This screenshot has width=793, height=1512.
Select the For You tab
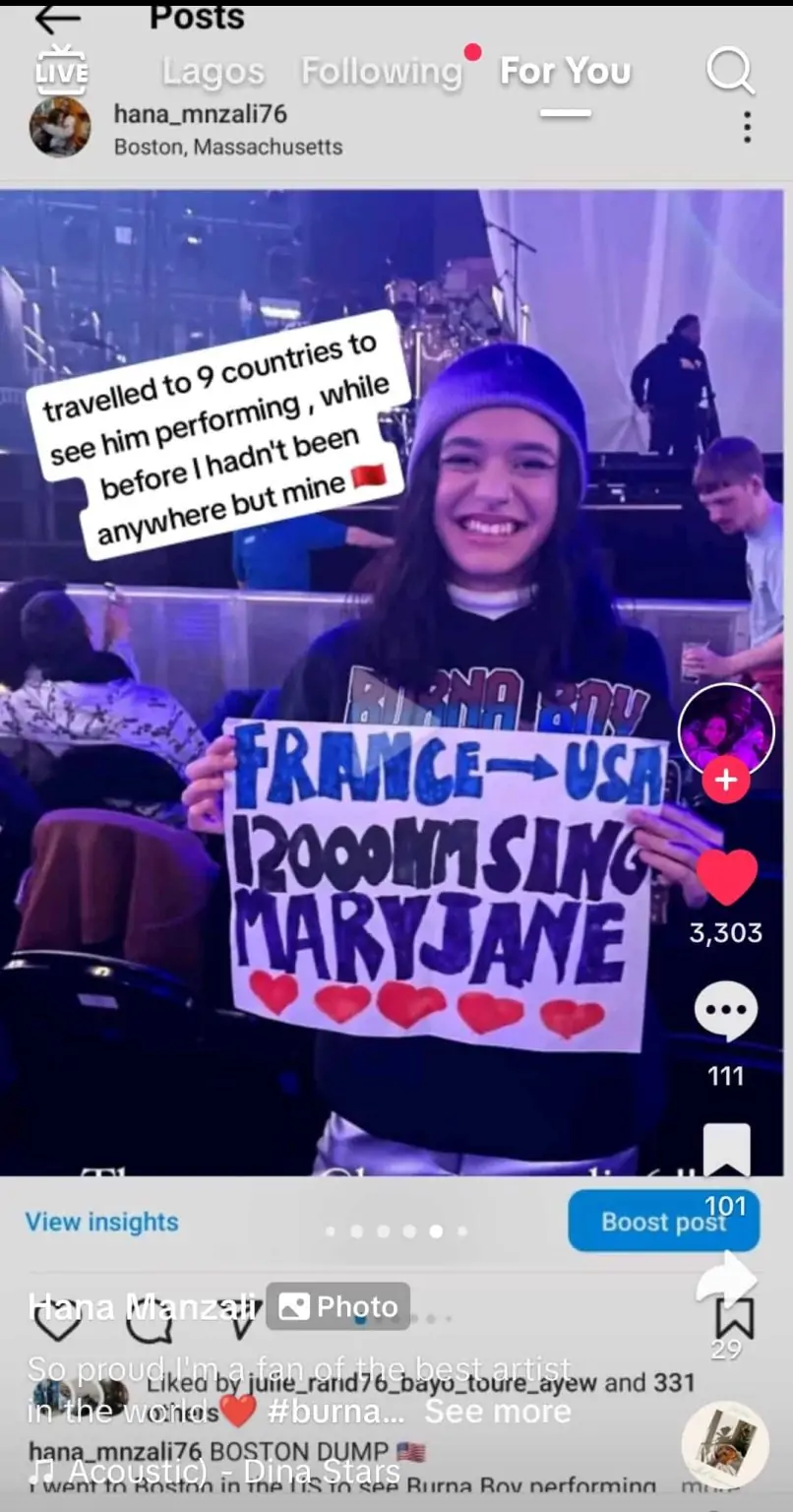point(565,71)
